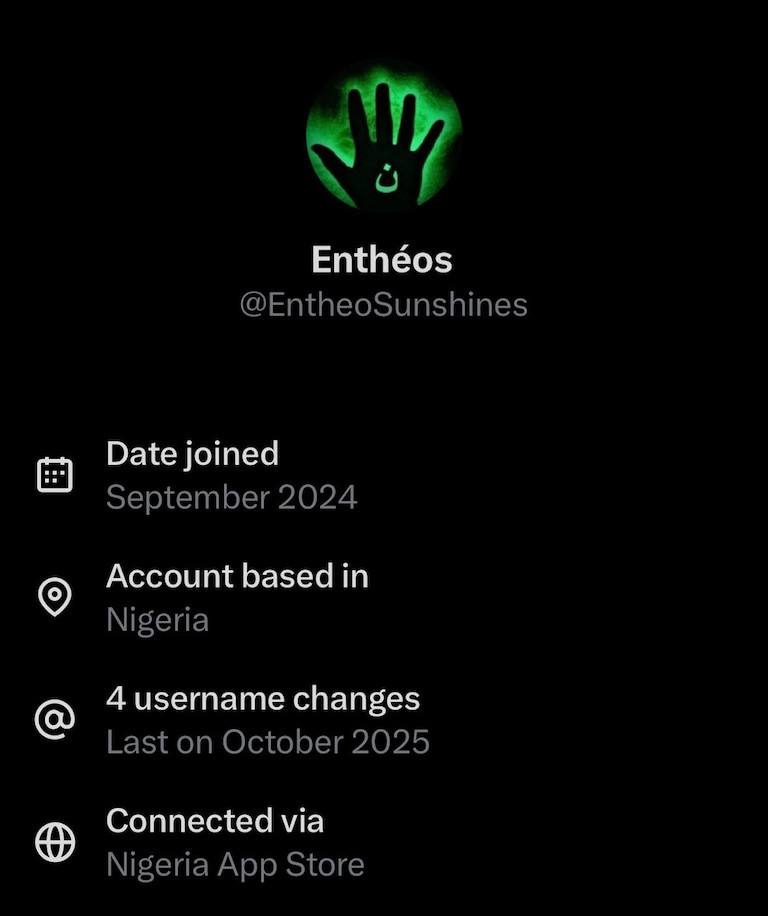Open the Enthéos profile picture
Image resolution: width=768 pixels, height=916 pixels.
383,136
